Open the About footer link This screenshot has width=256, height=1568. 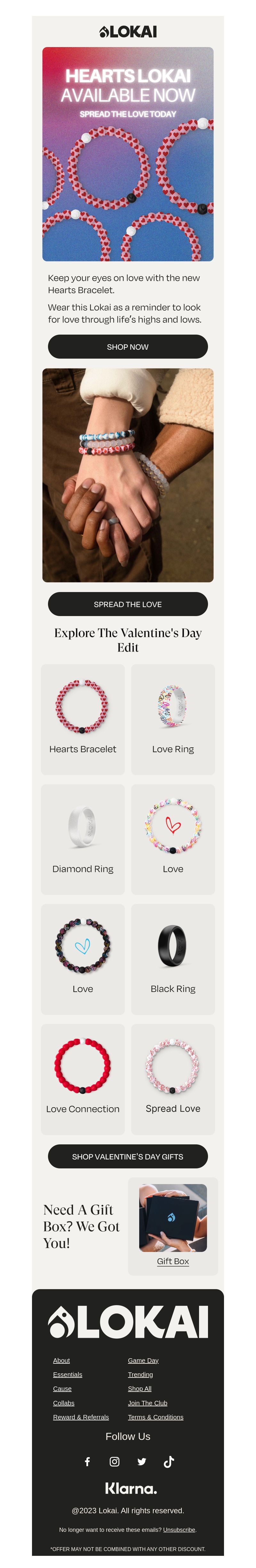pyautogui.click(x=61, y=1360)
